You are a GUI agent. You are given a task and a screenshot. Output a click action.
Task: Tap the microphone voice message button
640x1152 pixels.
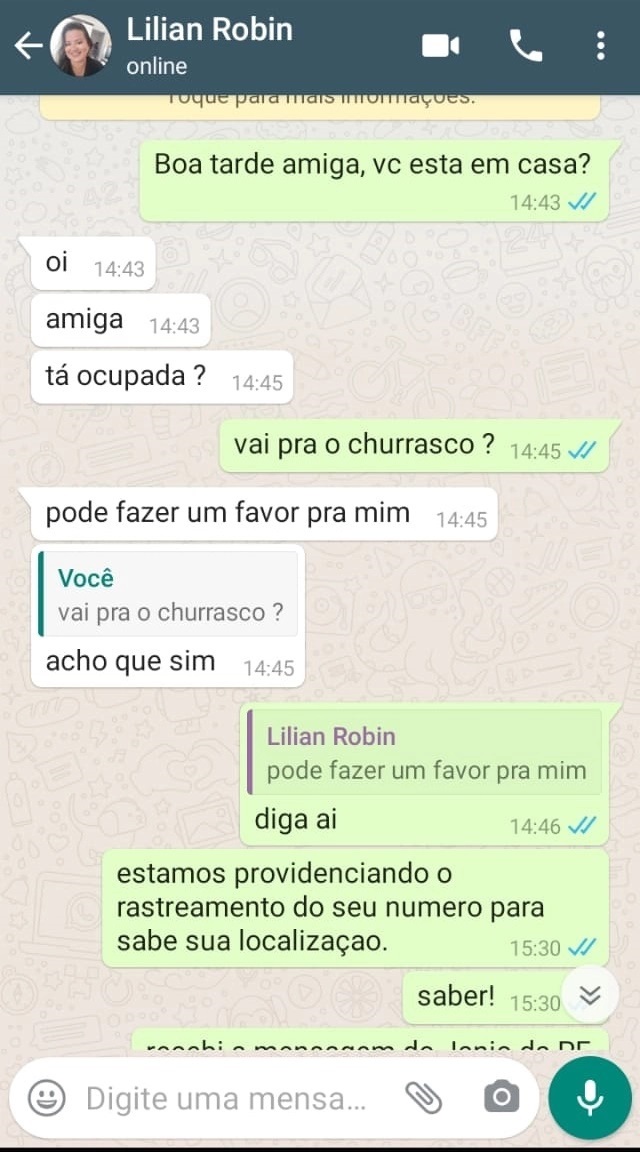[x=590, y=1098]
